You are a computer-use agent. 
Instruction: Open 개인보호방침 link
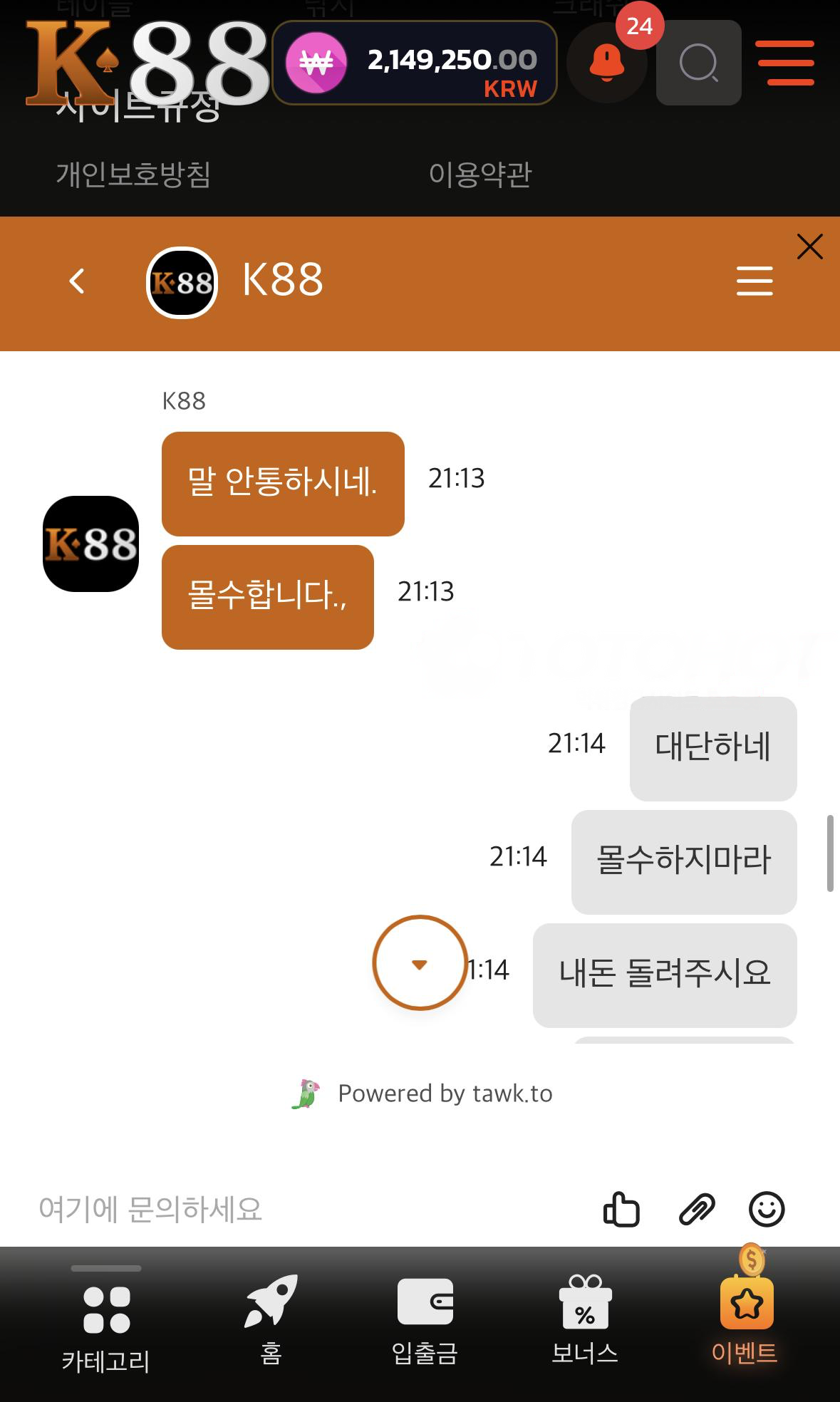click(133, 175)
